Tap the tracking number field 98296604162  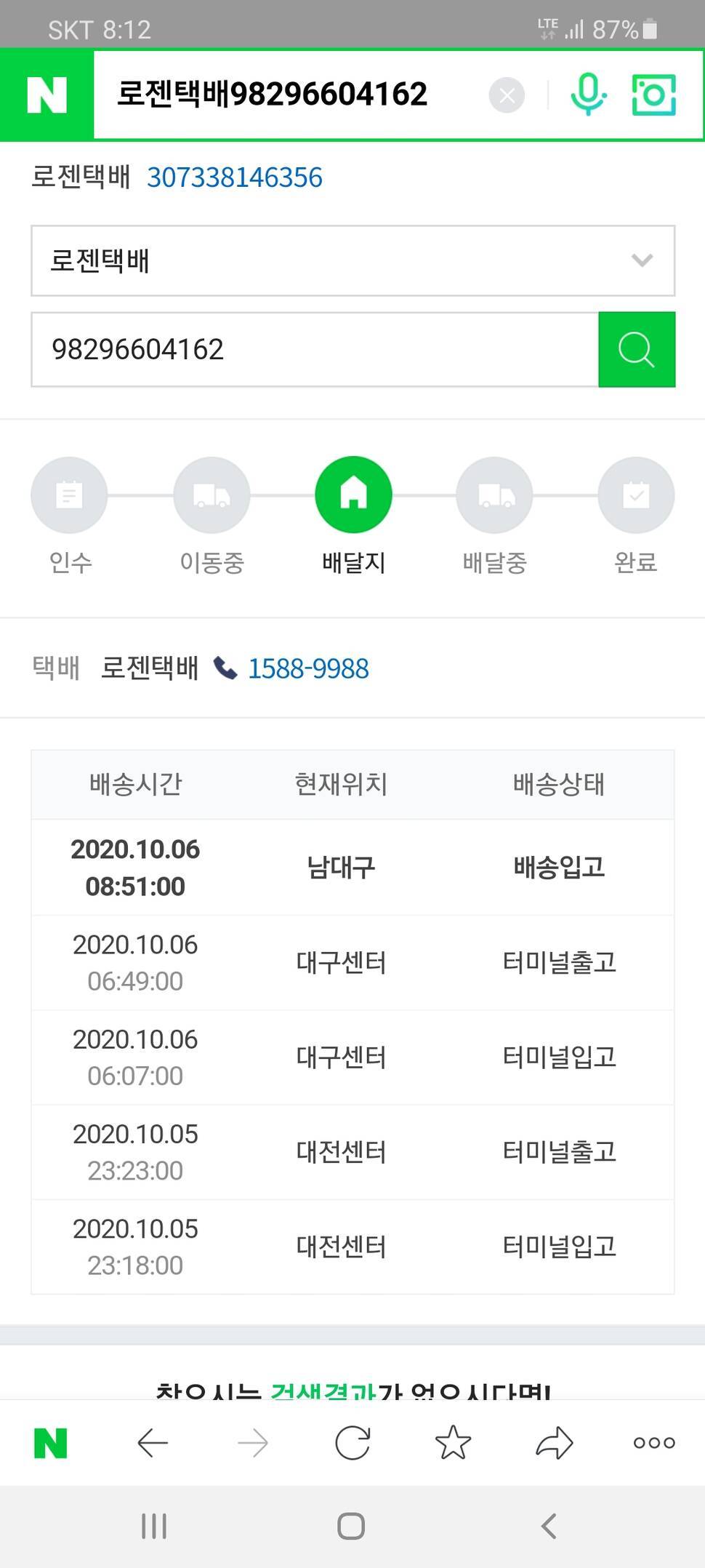coord(315,350)
